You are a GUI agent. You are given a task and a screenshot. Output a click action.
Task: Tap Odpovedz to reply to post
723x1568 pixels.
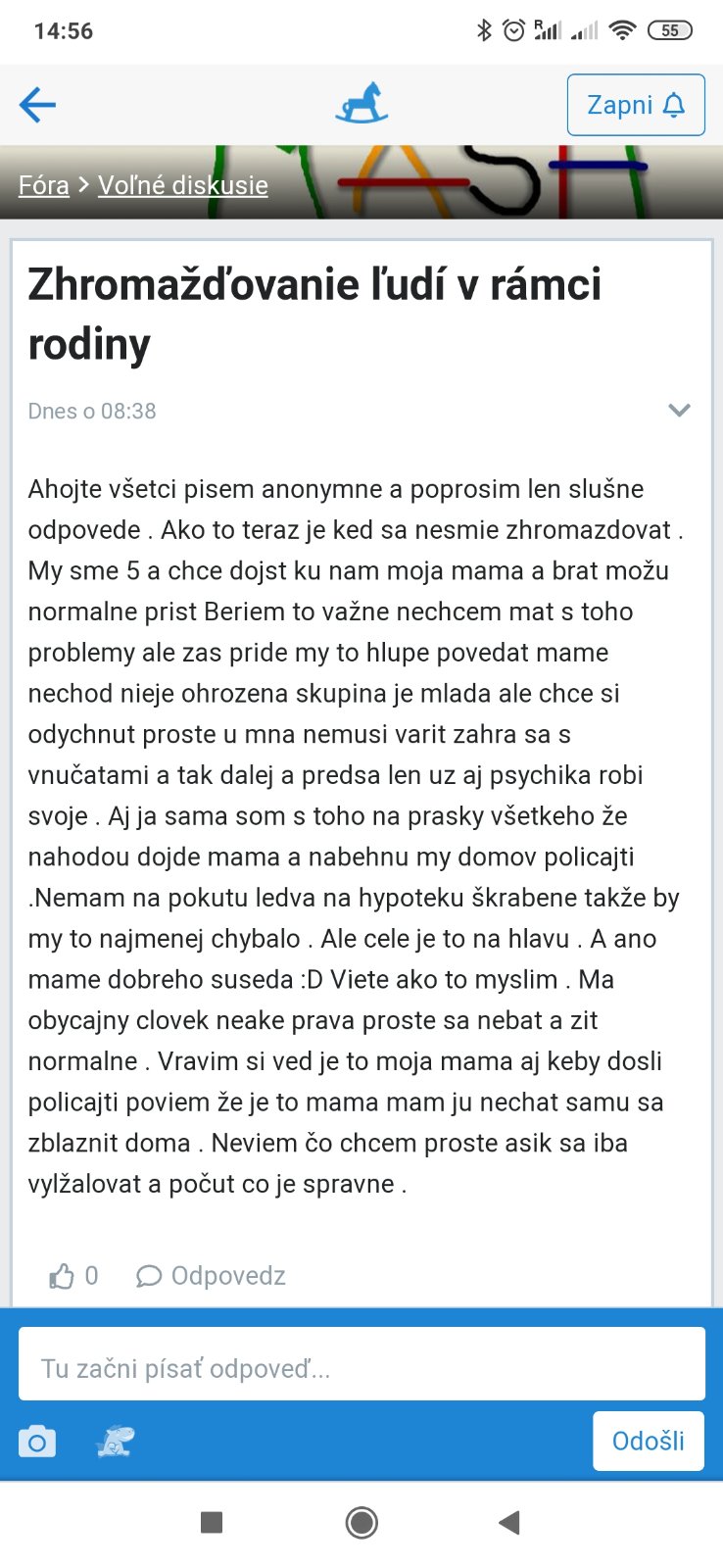[x=212, y=1276]
